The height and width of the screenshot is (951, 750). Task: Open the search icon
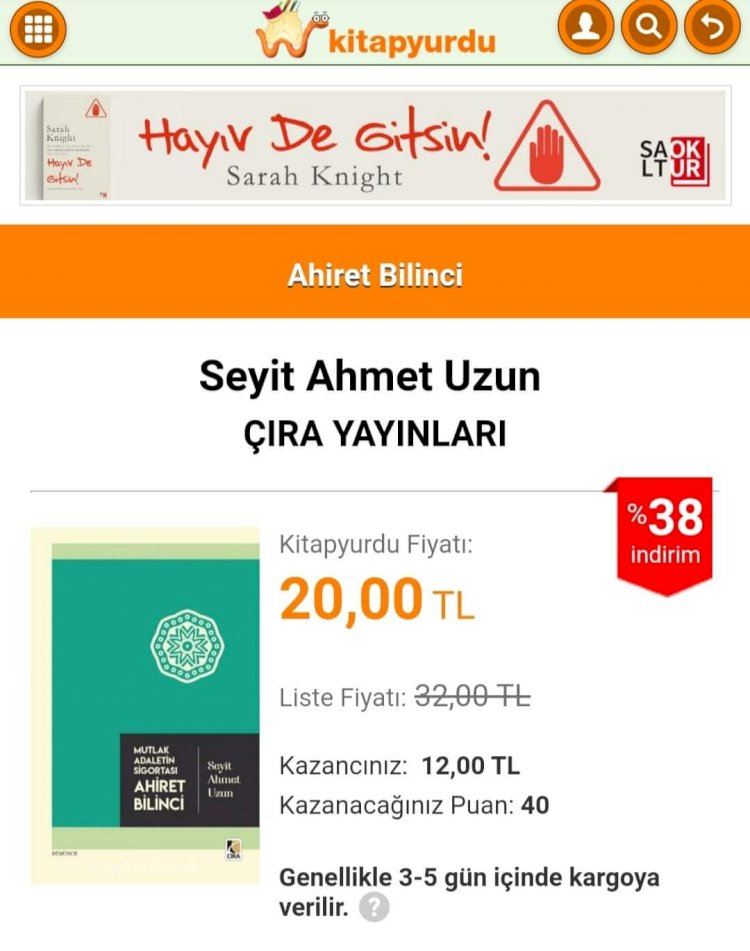pyautogui.click(x=649, y=27)
